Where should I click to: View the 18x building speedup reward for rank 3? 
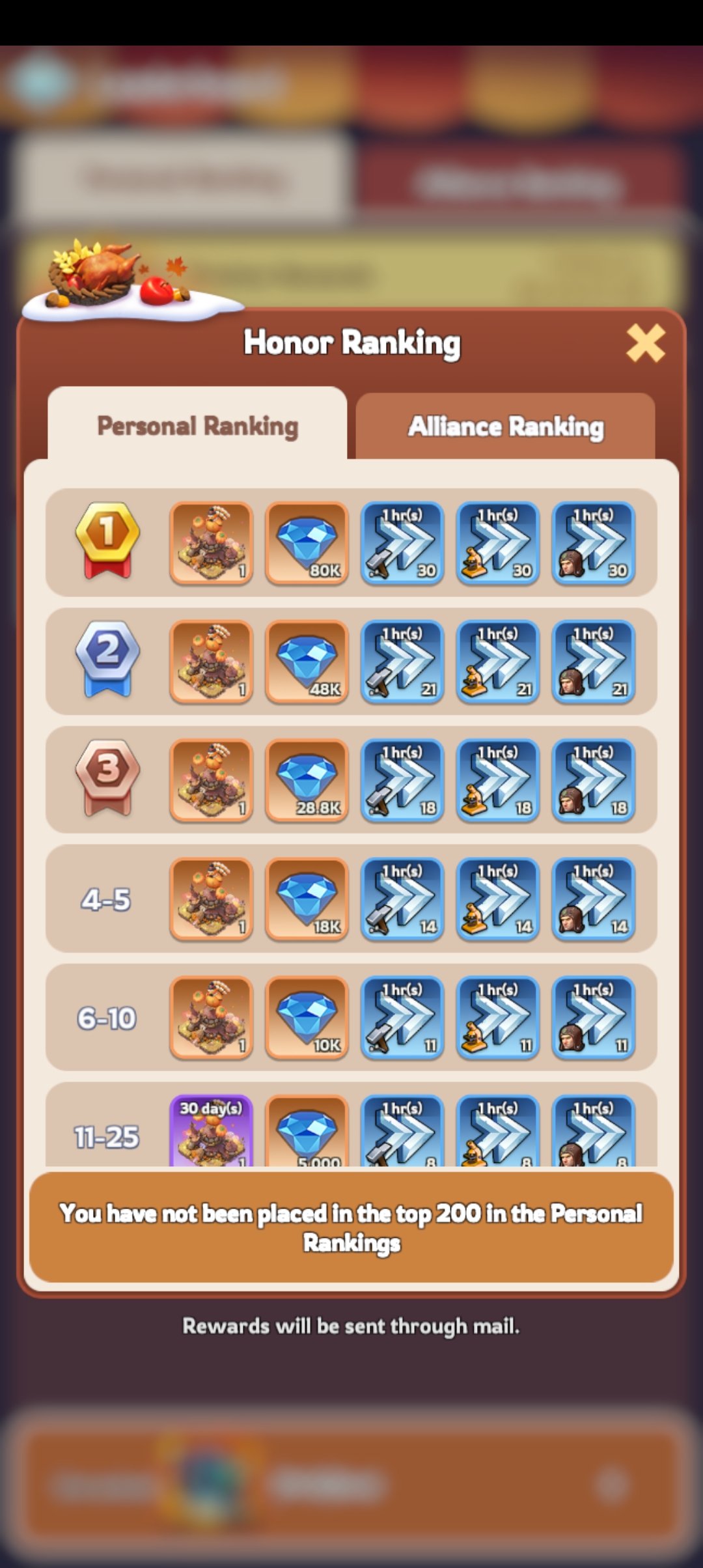(x=402, y=779)
